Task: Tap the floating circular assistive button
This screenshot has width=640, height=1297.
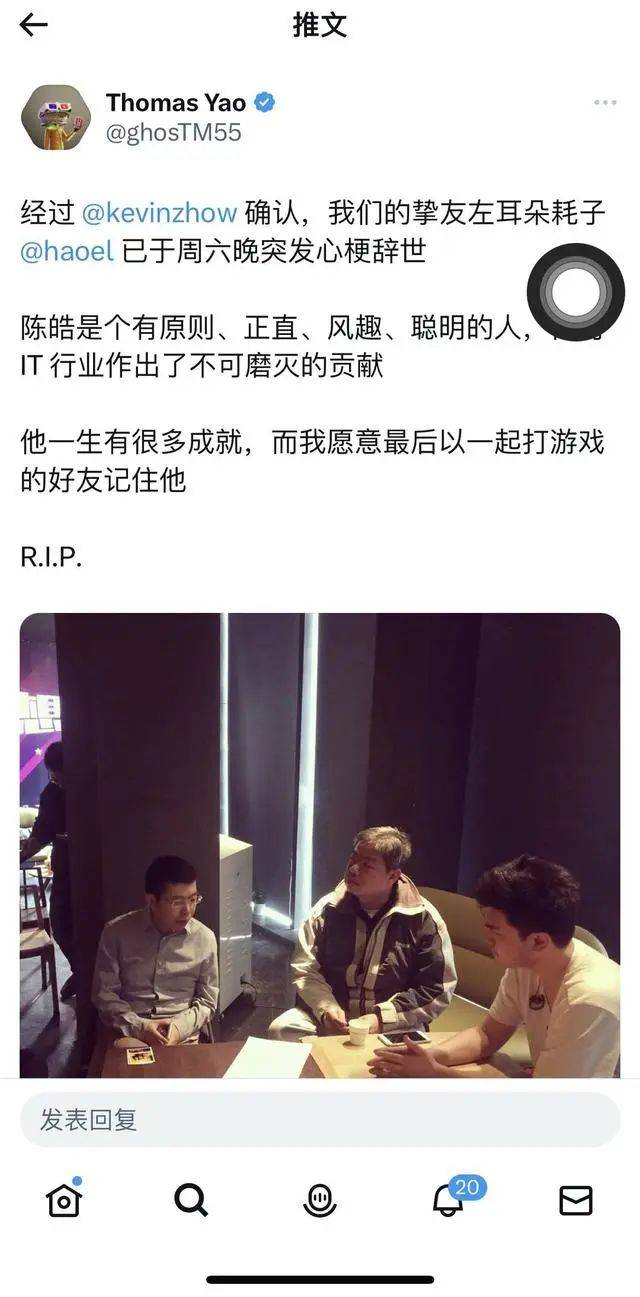Action: coord(575,292)
